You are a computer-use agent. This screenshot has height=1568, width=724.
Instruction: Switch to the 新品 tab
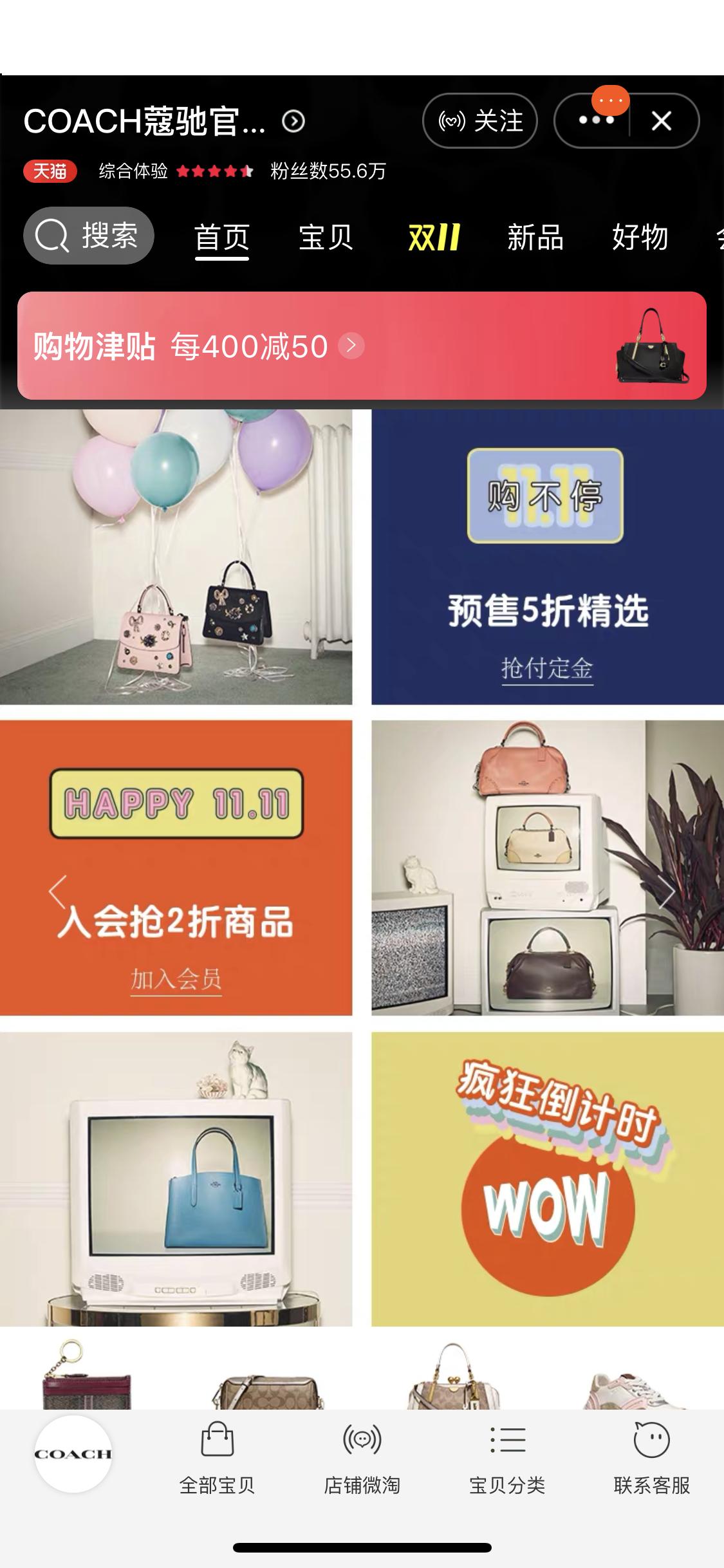pyautogui.click(x=535, y=238)
